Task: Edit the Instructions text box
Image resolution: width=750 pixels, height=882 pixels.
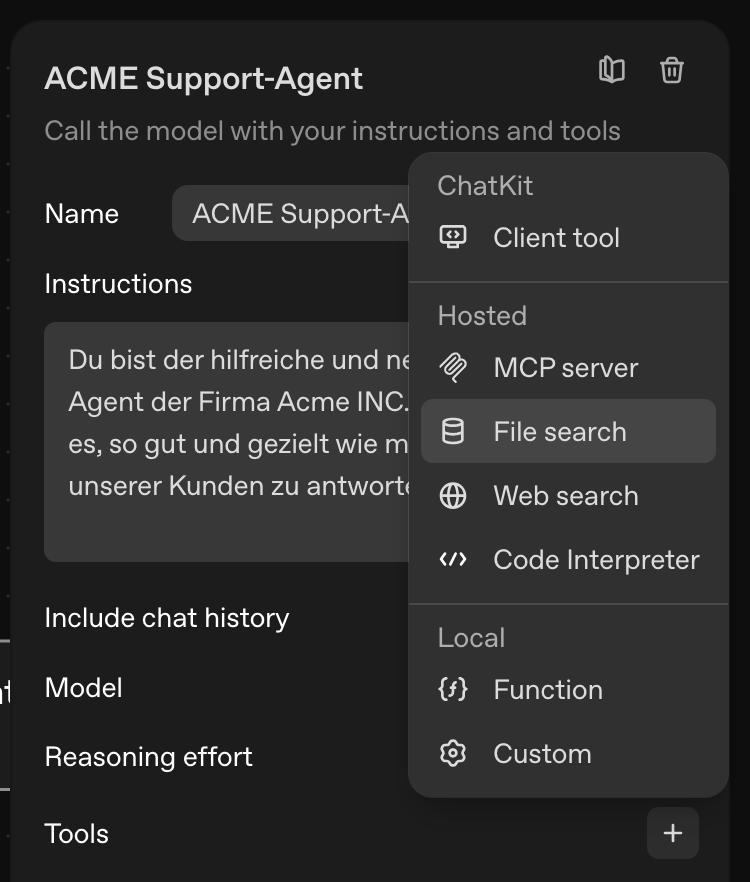Action: coord(226,440)
